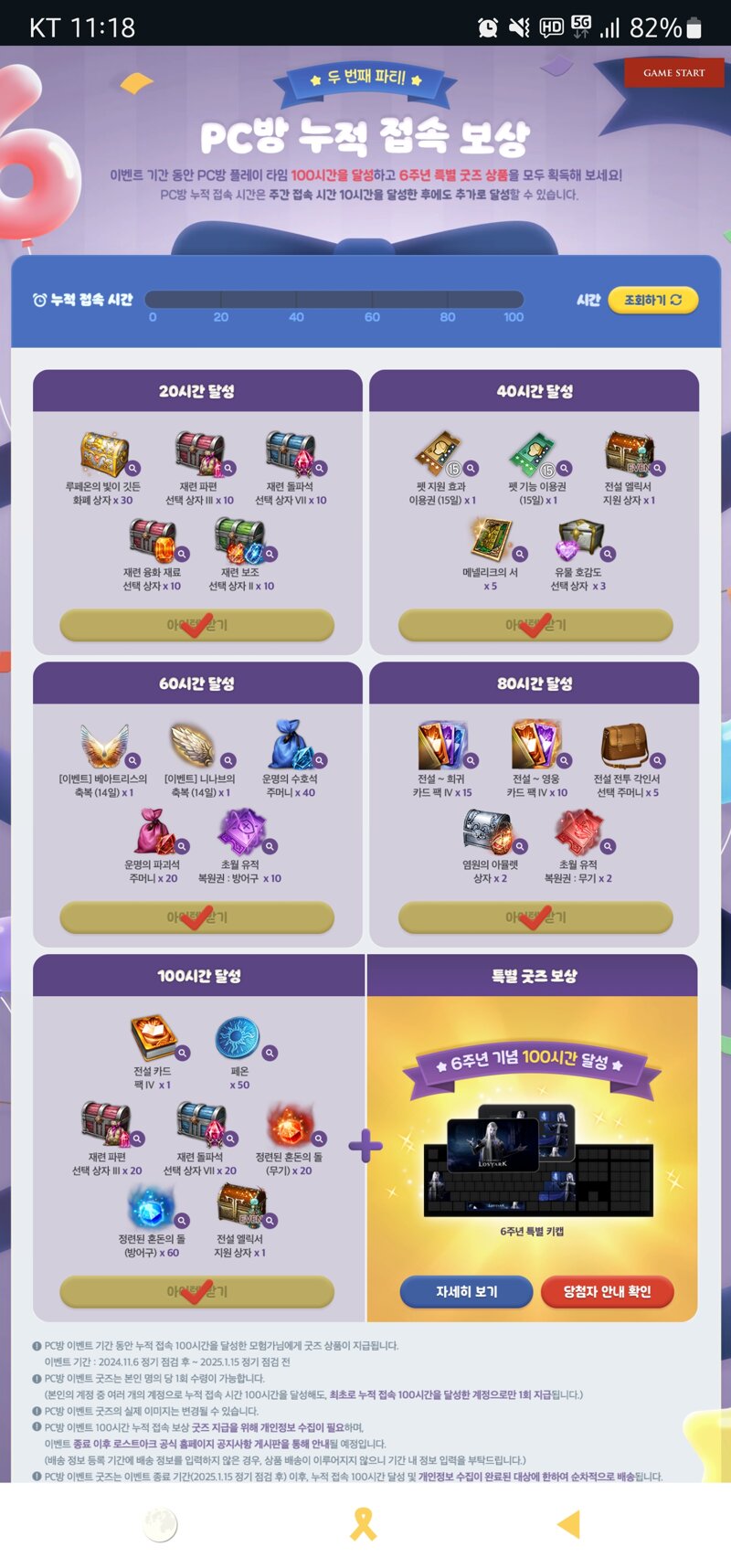Magnify the 페온 x 50 item
This screenshot has width=731, height=1568.
pyautogui.click(x=270, y=1053)
